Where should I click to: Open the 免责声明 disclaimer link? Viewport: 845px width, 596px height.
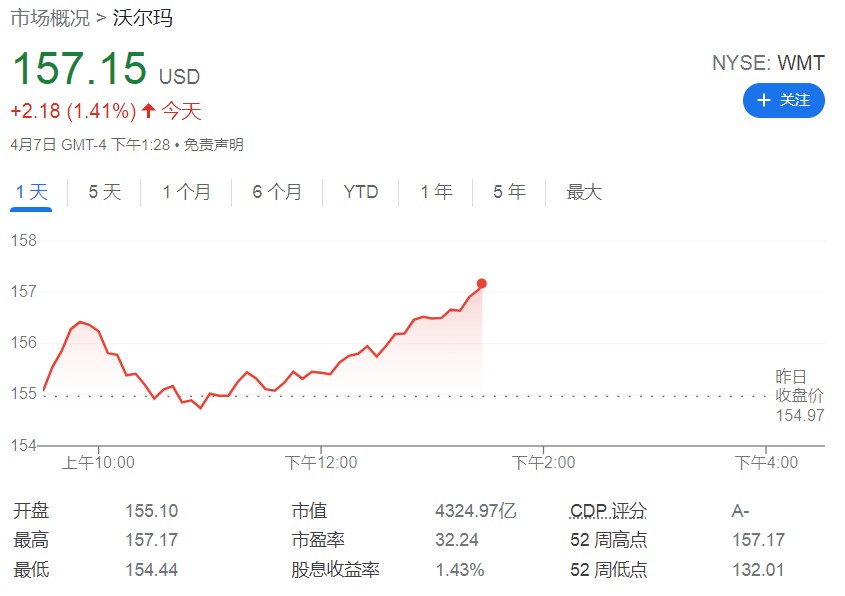point(213,145)
